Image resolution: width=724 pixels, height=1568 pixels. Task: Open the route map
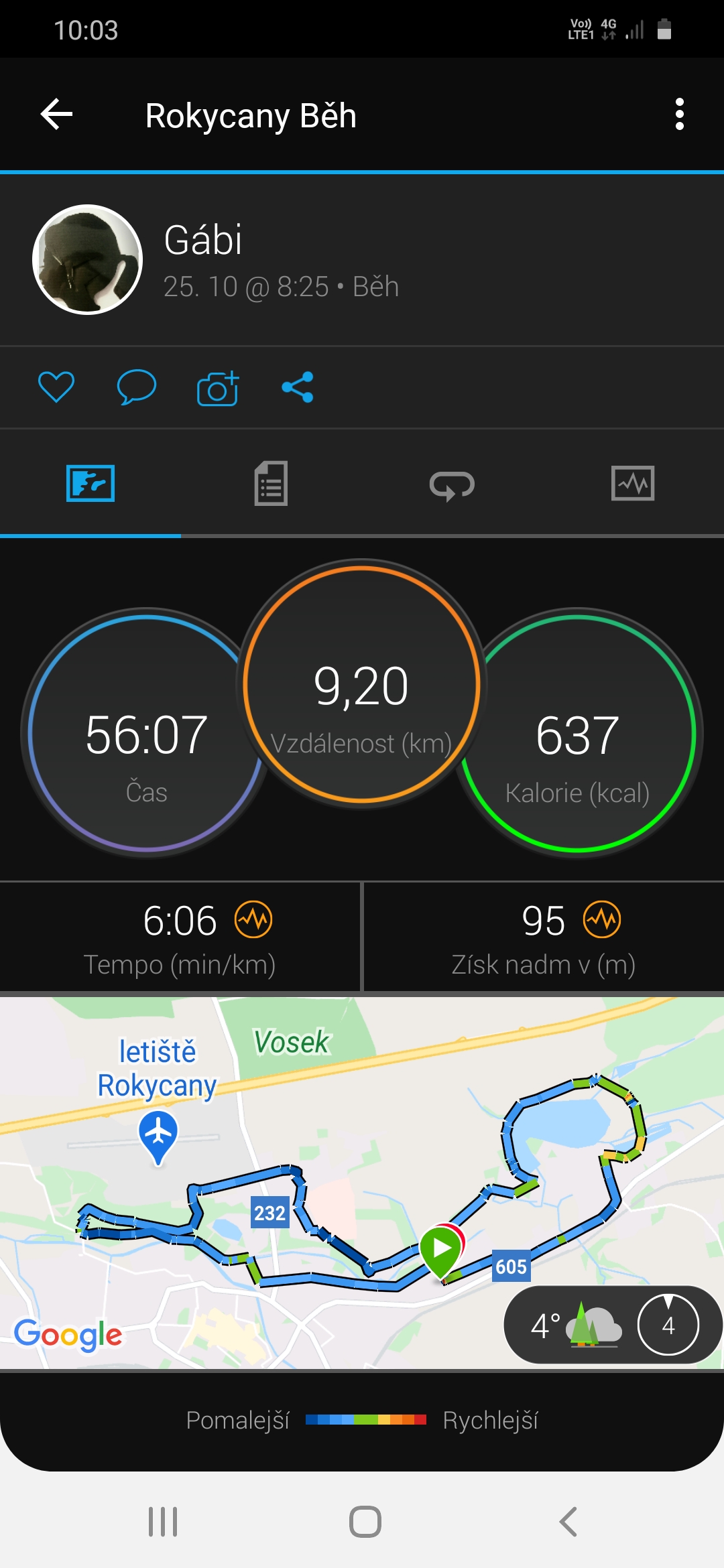pos(362,1182)
